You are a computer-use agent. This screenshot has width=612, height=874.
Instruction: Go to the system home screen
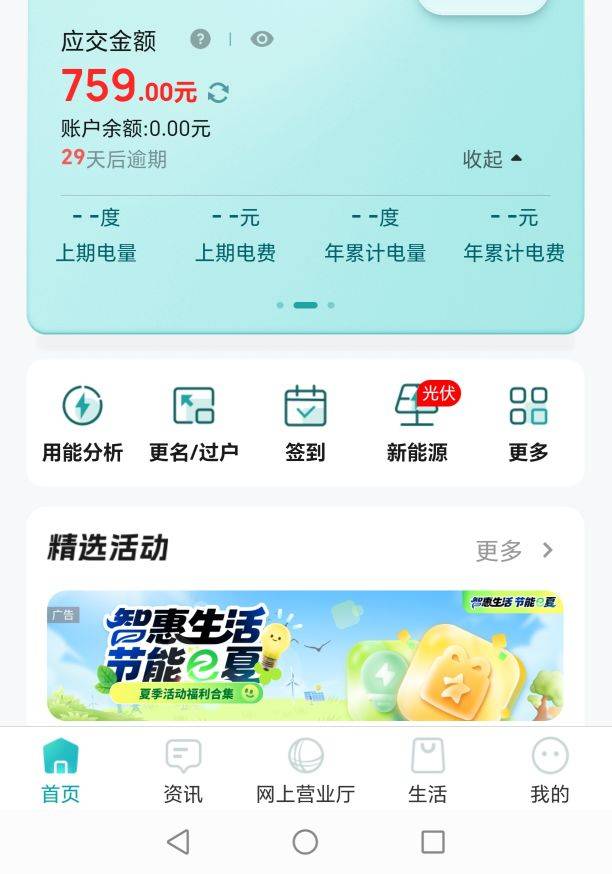pos(305,842)
